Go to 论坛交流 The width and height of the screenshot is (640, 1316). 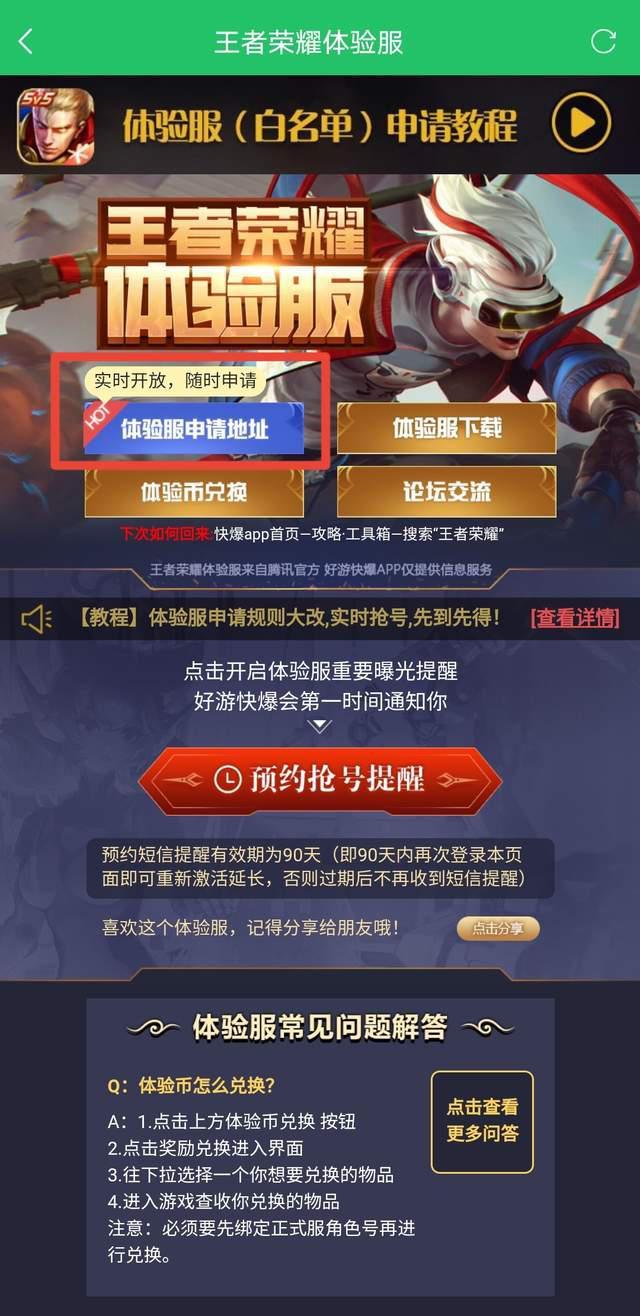pyautogui.click(x=446, y=492)
